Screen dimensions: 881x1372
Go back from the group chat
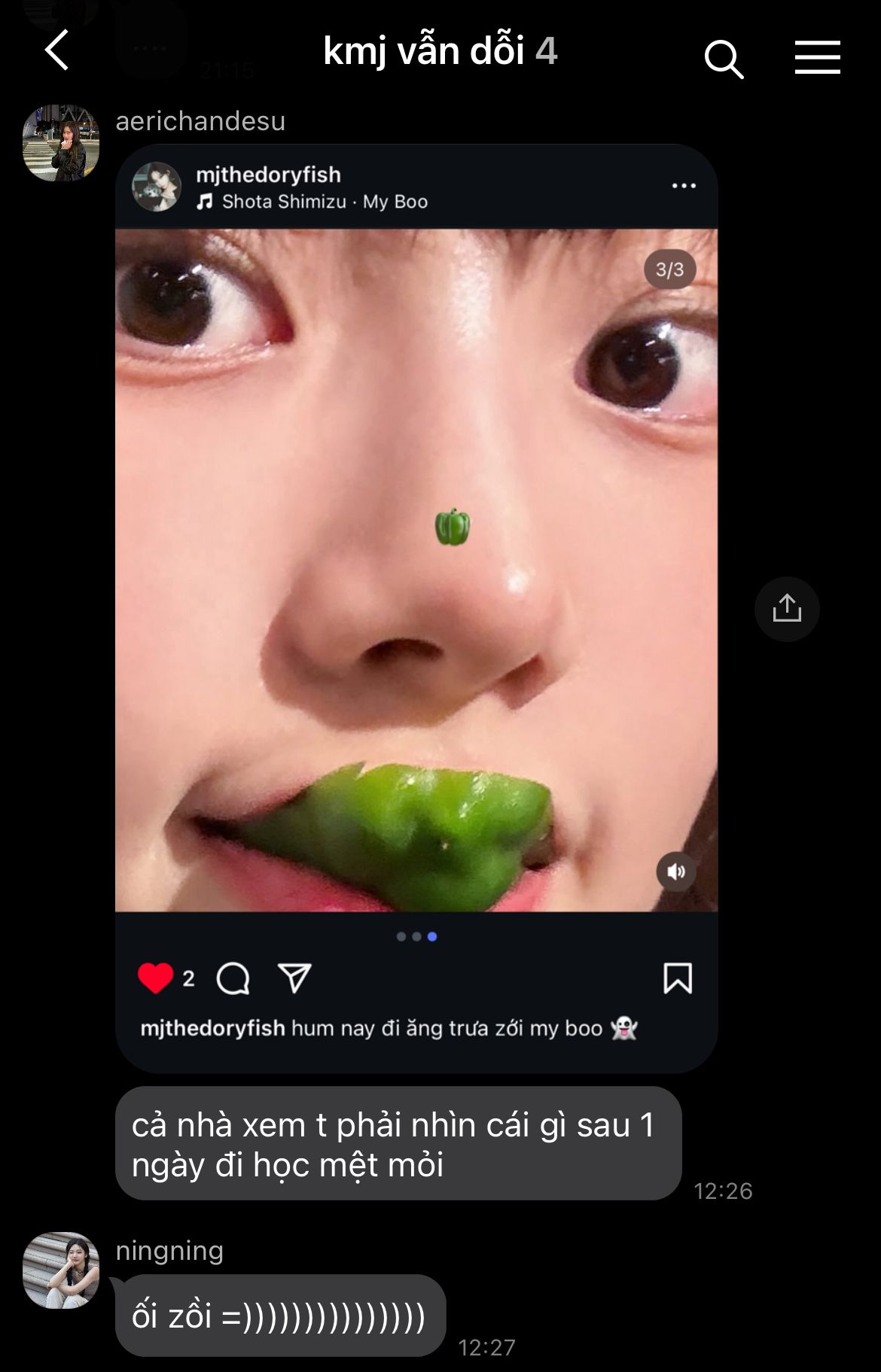[x=57, y=51]
